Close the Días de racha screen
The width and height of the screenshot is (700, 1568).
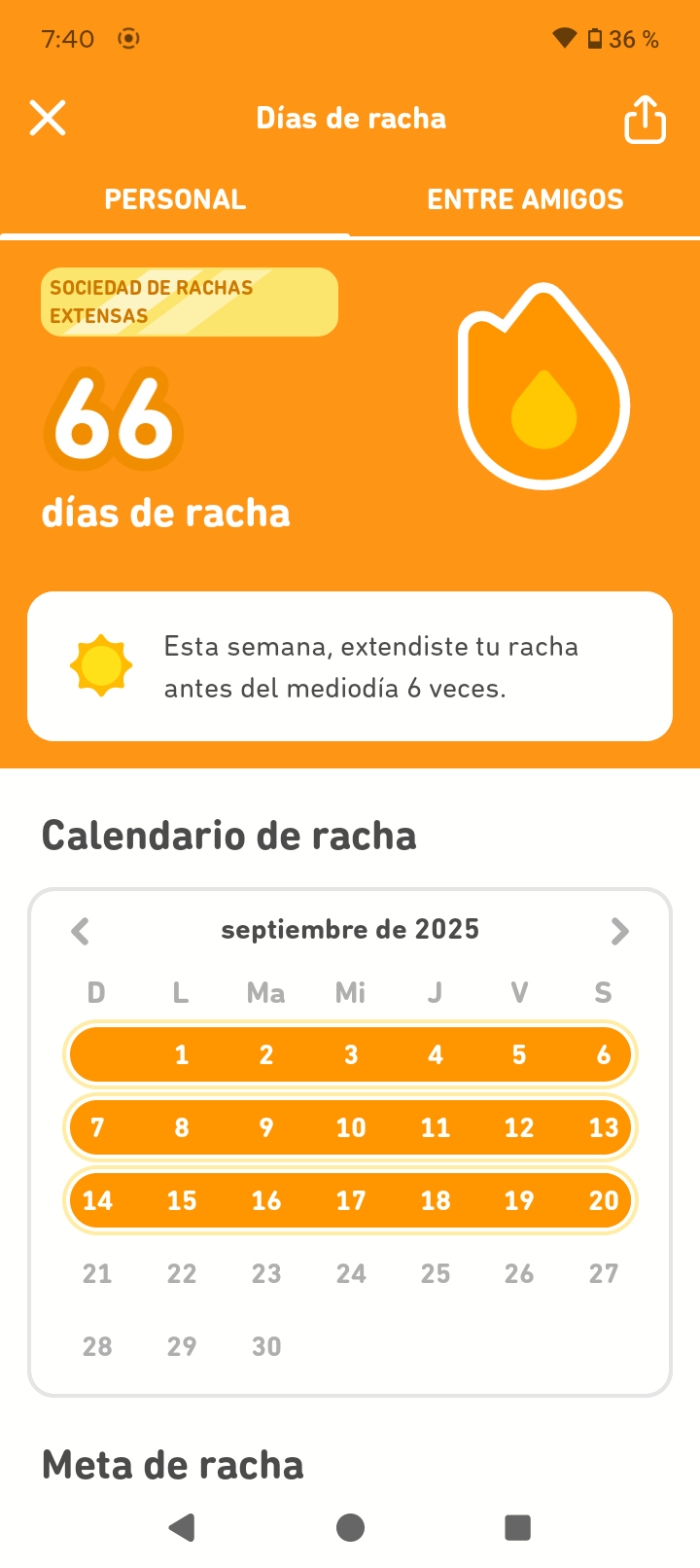pyautogui.click(x=48, y=119)
